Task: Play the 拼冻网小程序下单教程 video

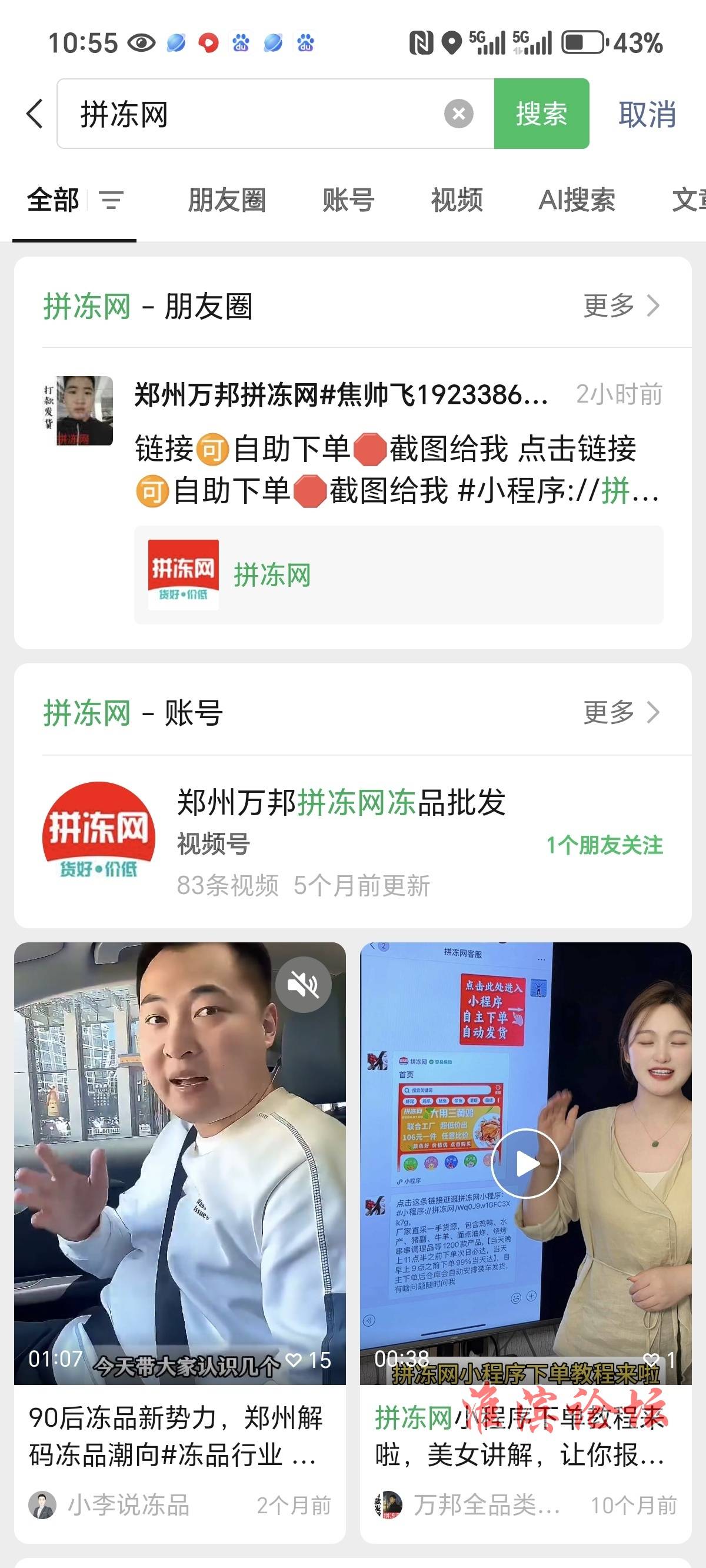Action: click(x=525, y=1164)
